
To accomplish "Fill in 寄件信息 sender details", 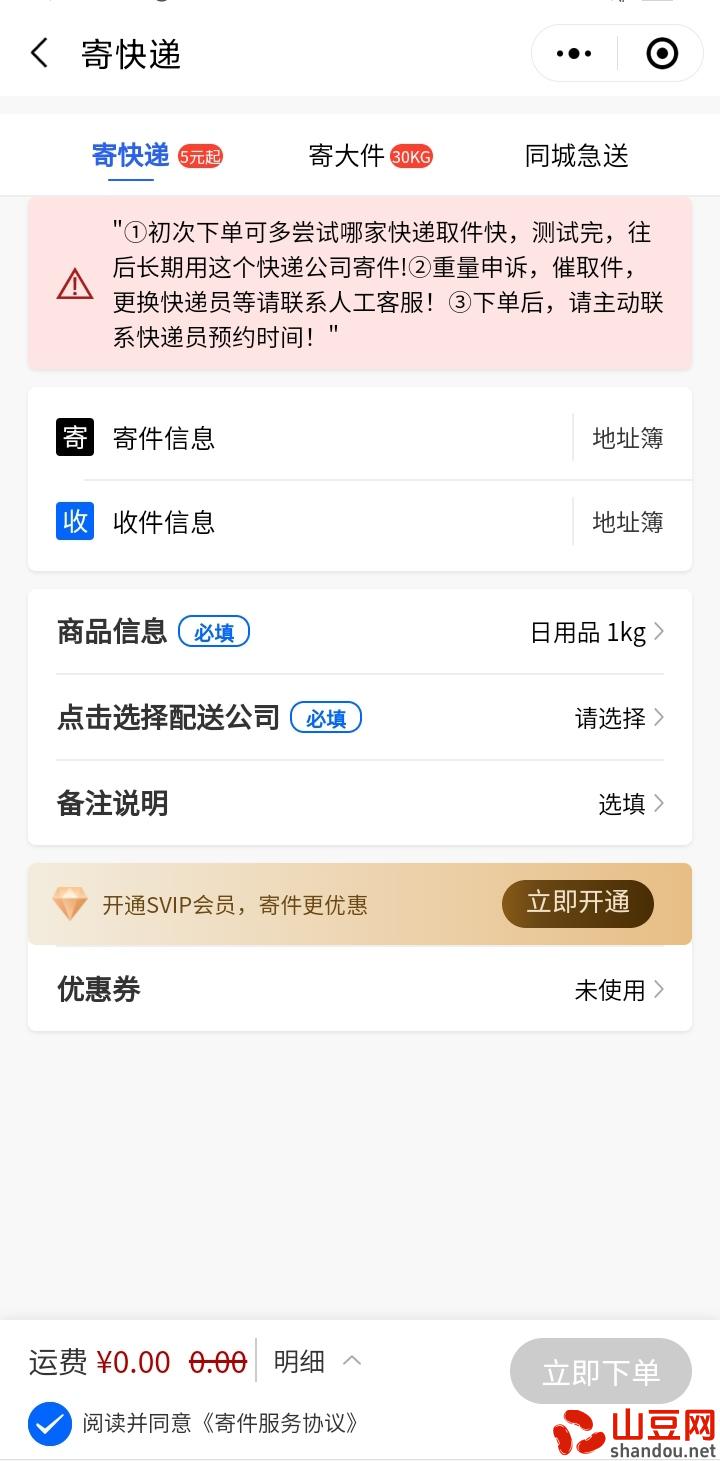I will point(300,438).
